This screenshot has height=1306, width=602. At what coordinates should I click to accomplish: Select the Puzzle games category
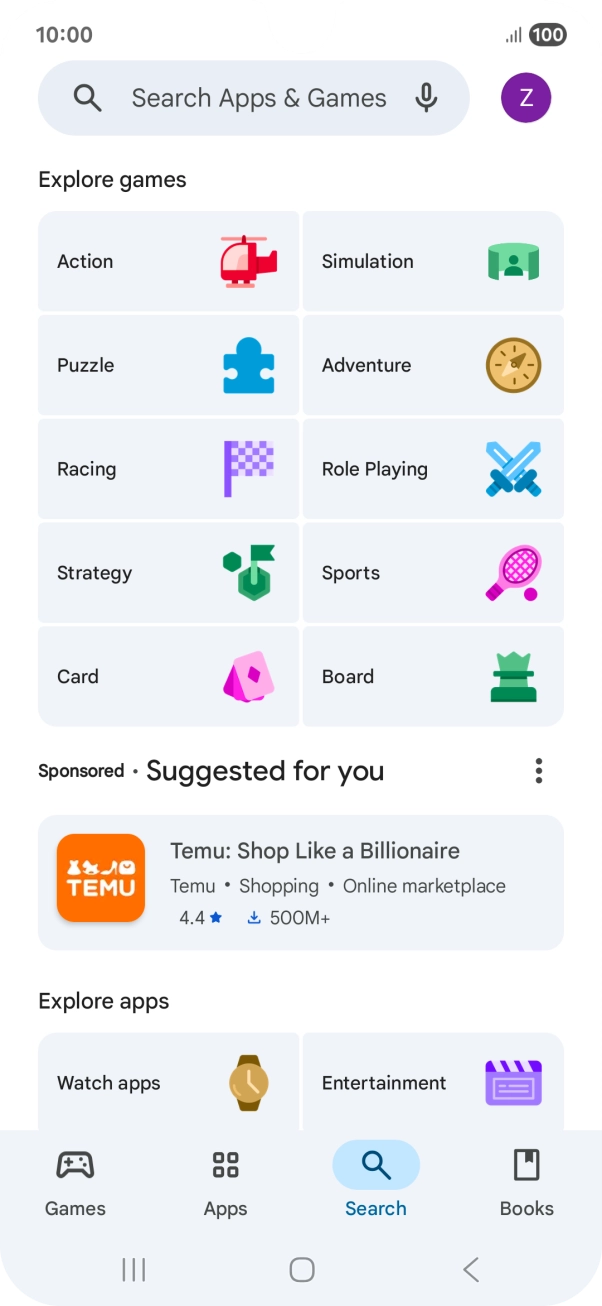(x=168, y=366)
